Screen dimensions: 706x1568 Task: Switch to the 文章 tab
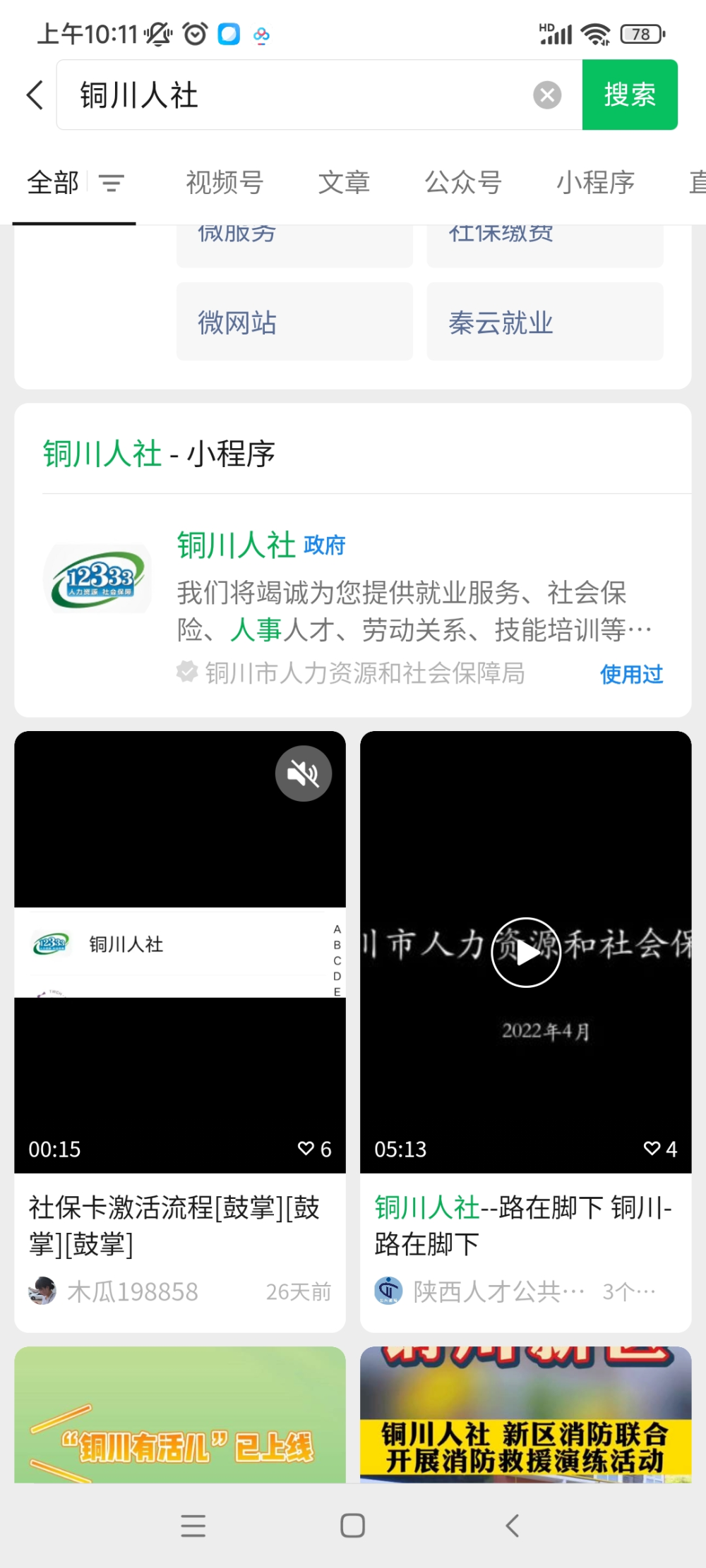[x=344, y=183]
